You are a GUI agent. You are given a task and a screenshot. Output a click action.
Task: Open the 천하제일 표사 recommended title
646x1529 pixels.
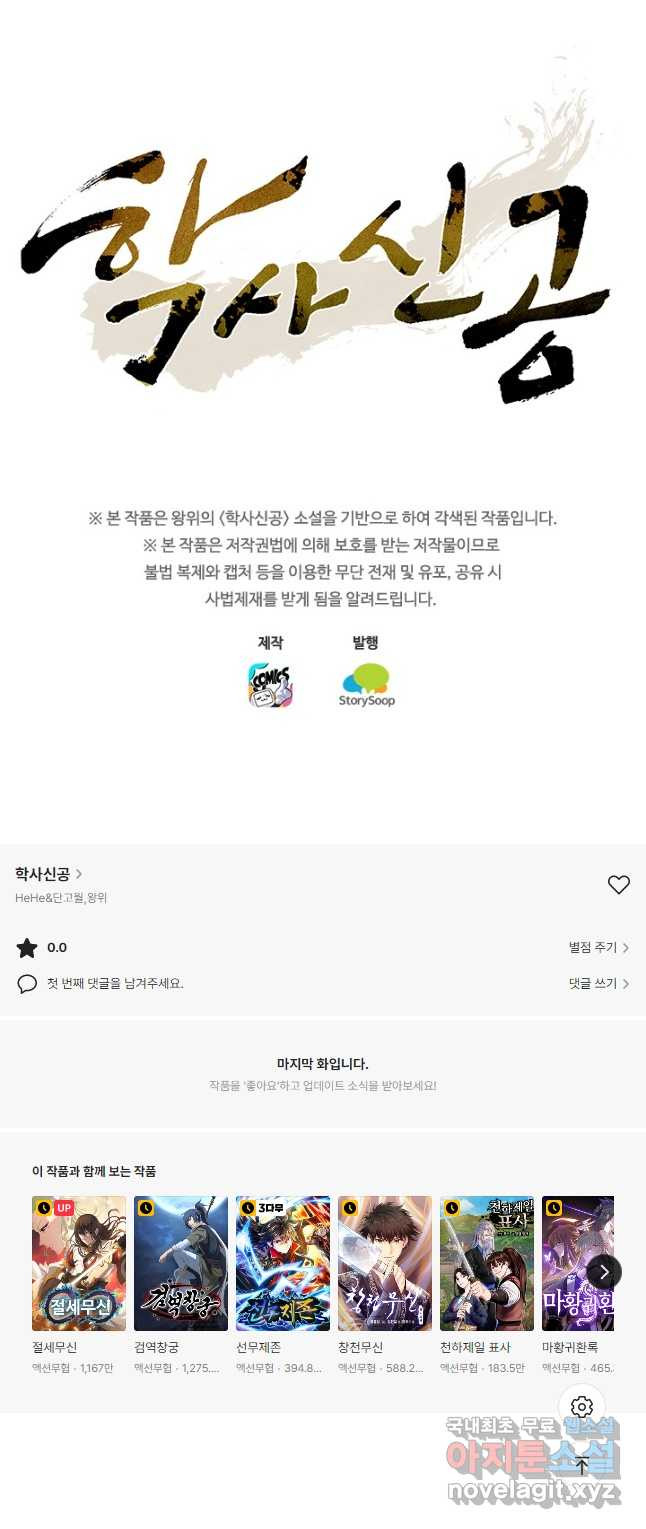(487, 1264)
